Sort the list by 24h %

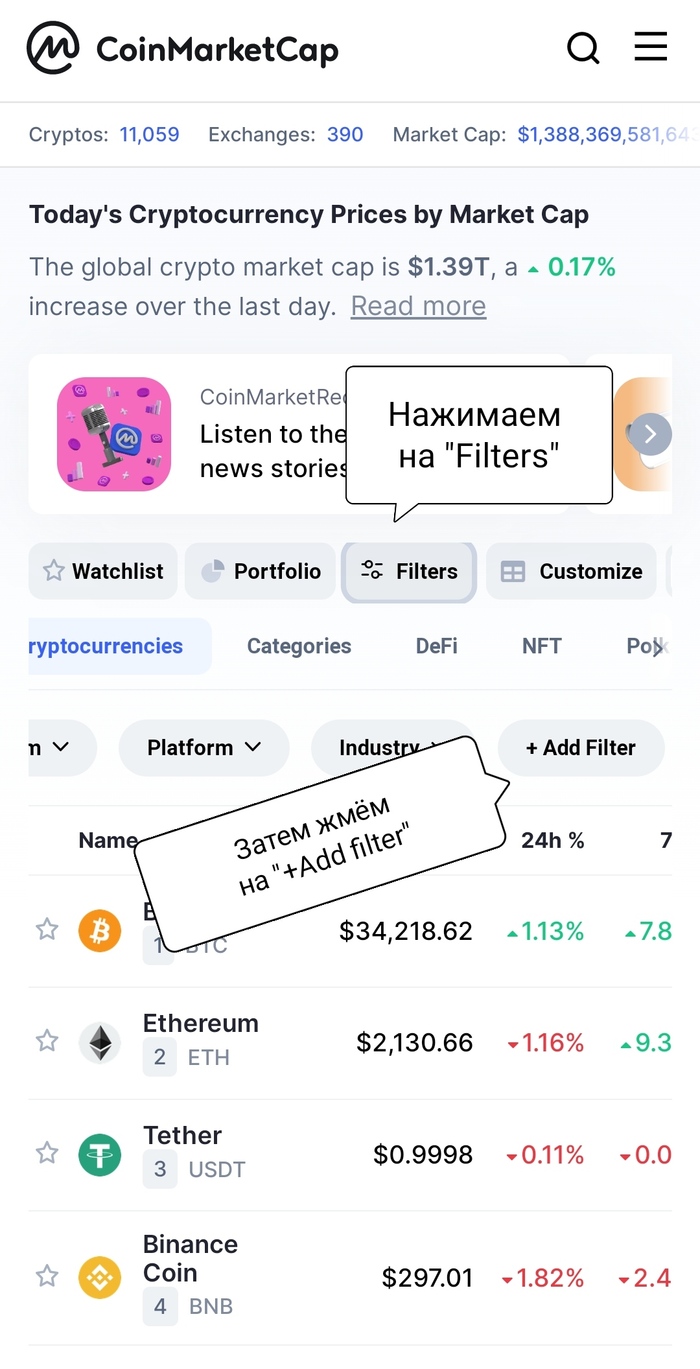(x=552, y=840)
